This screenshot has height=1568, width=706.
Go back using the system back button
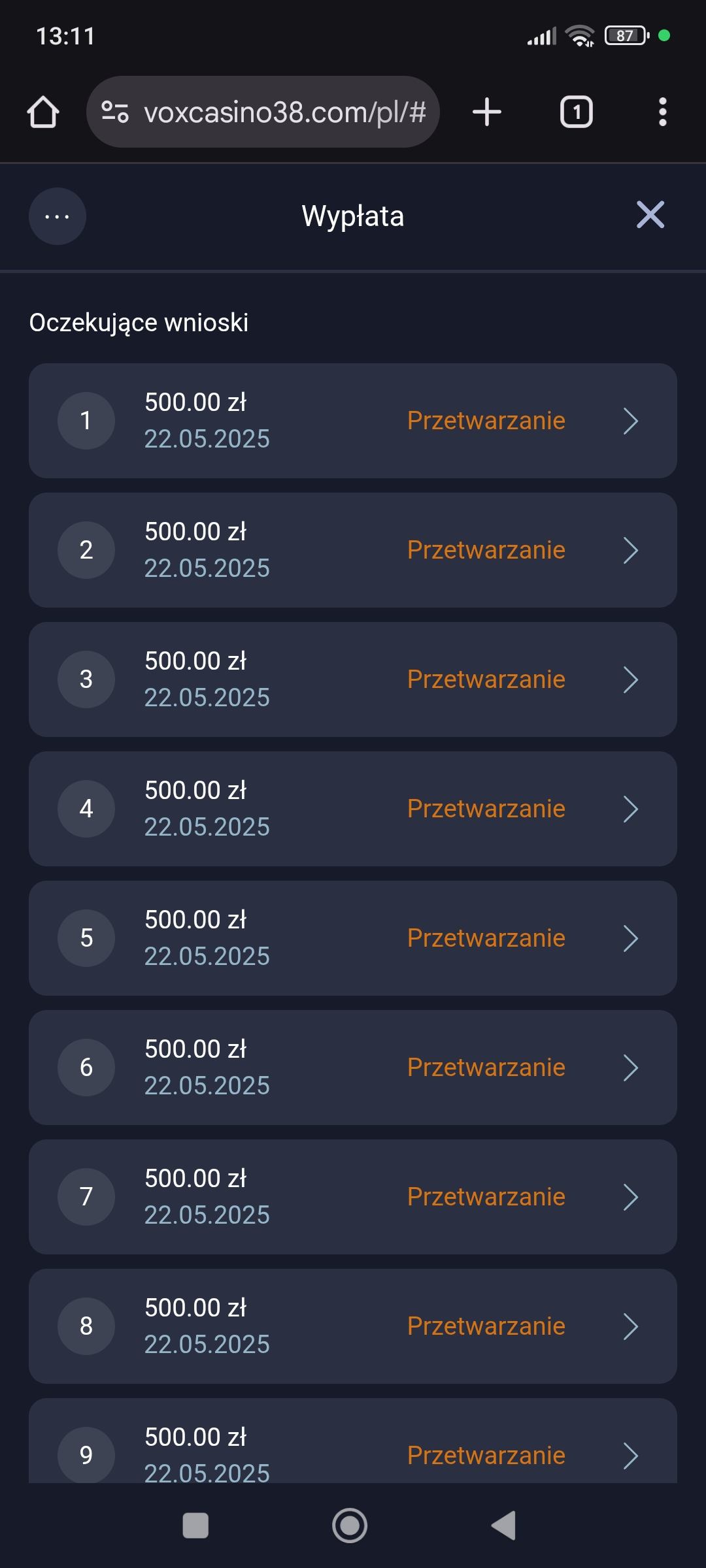(x=504, y=1526)
